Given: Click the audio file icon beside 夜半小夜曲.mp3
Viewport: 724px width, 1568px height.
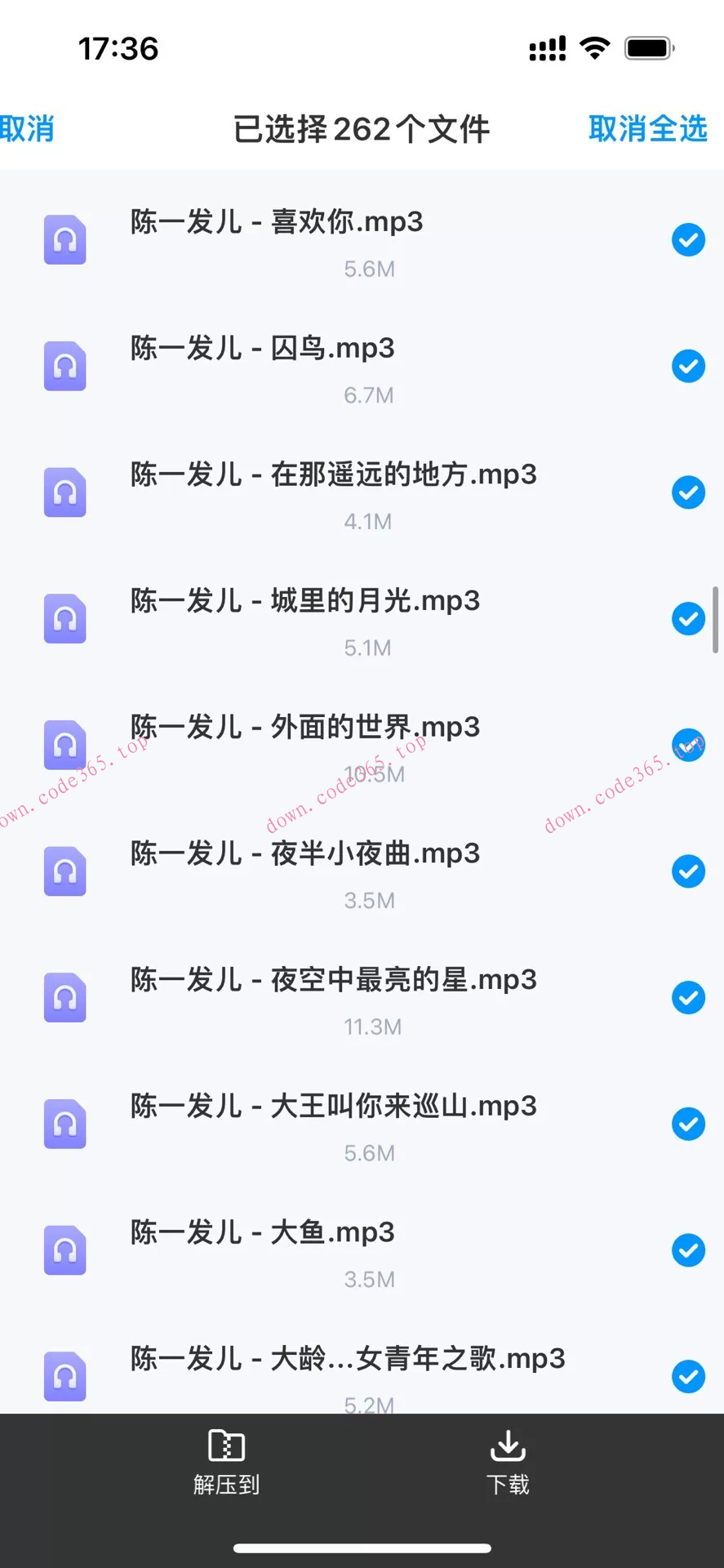Looking at the screenshot, I should click(65, 871).
